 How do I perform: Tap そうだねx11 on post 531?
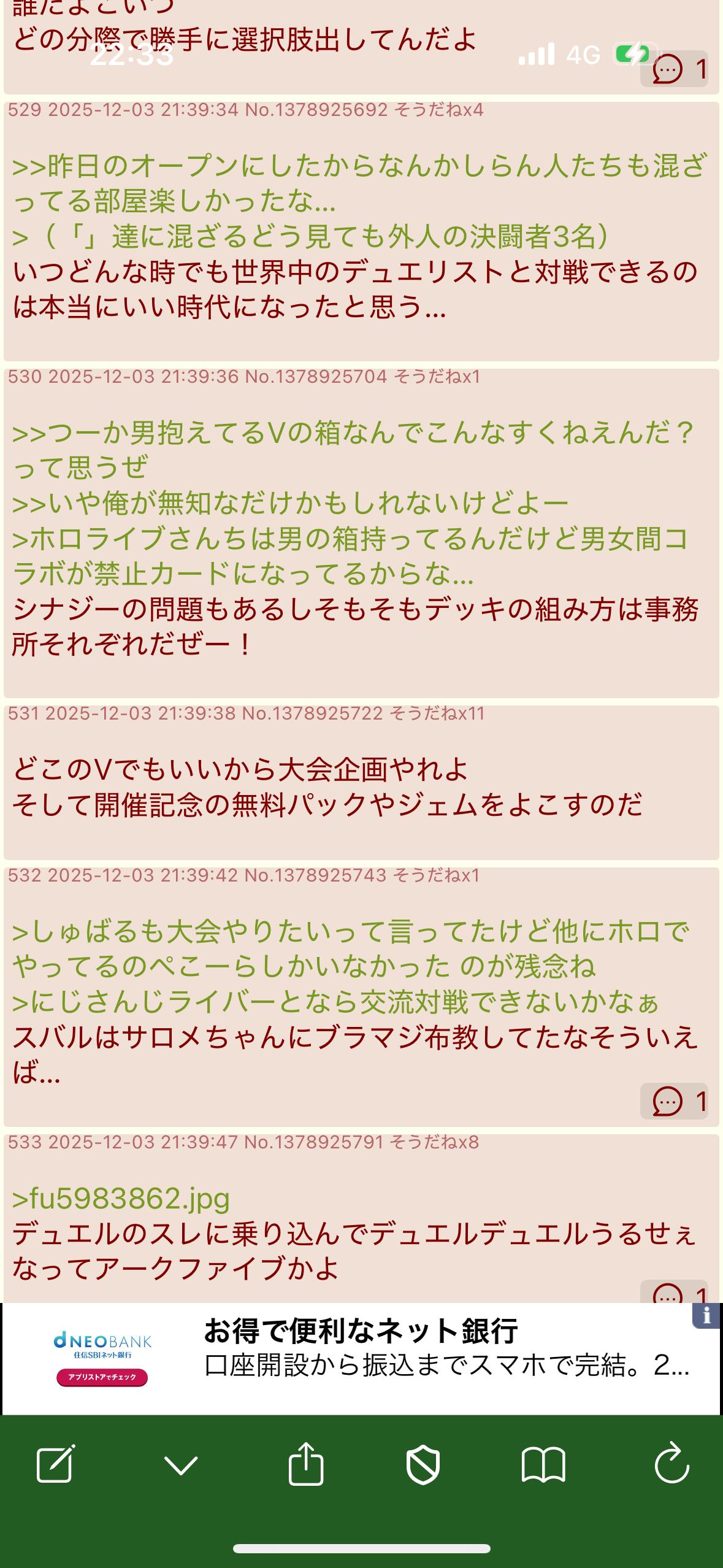[x=437, y=713]
